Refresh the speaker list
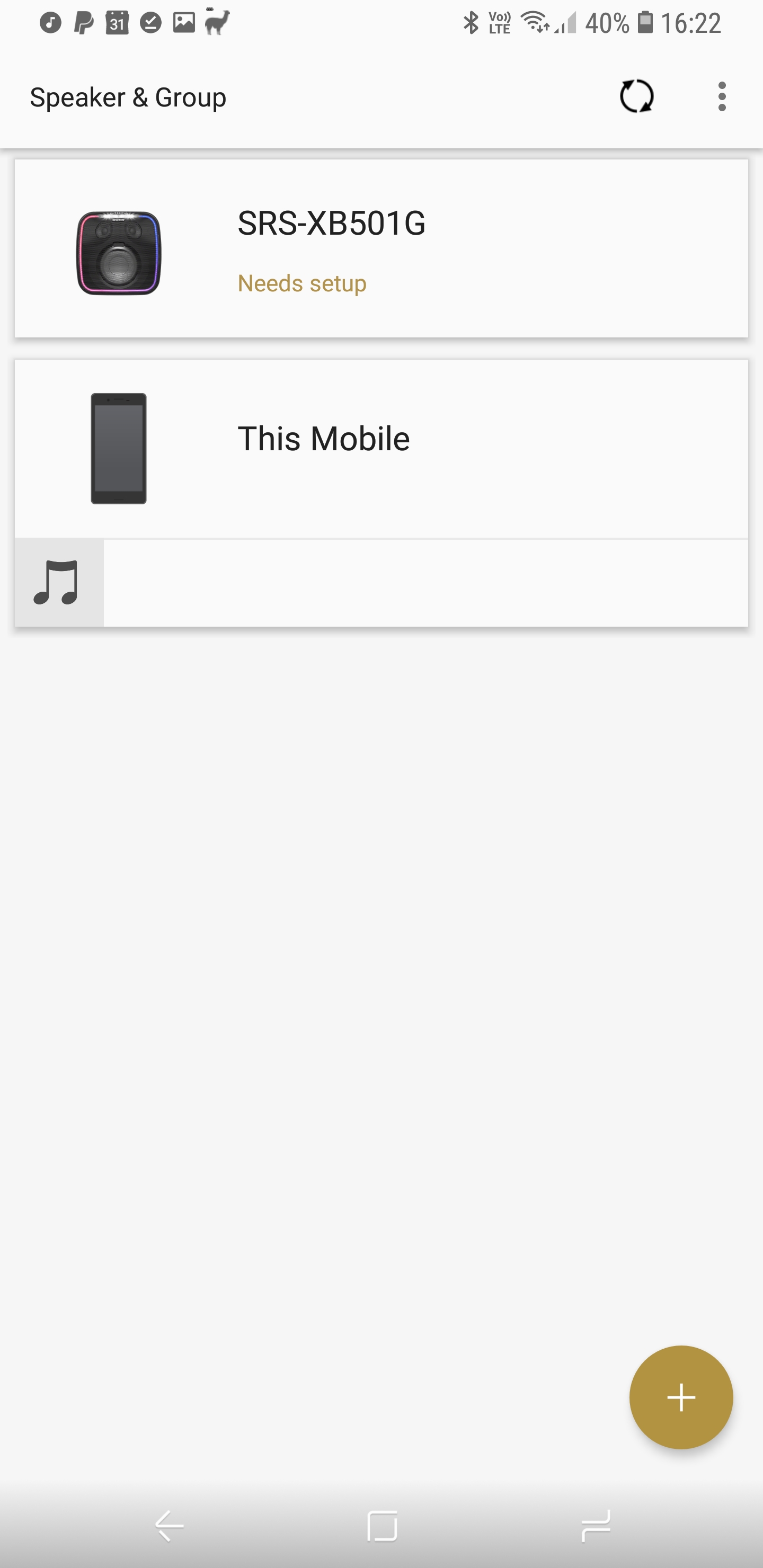This screenshot has width=763, height=1568. pos(636,97)
